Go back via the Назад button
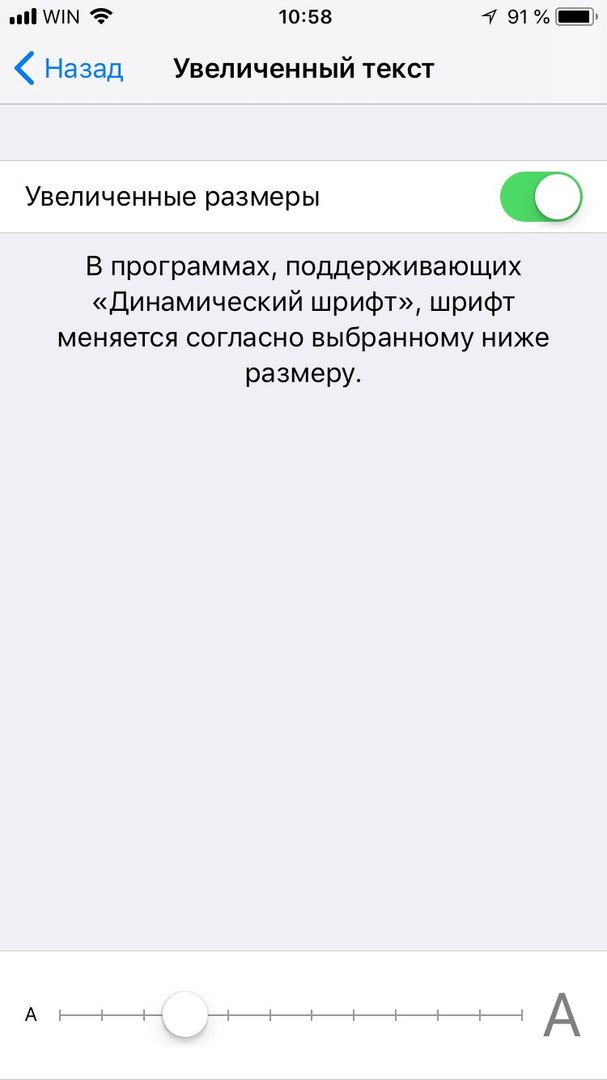The image size is (607, 1080). 68,69
